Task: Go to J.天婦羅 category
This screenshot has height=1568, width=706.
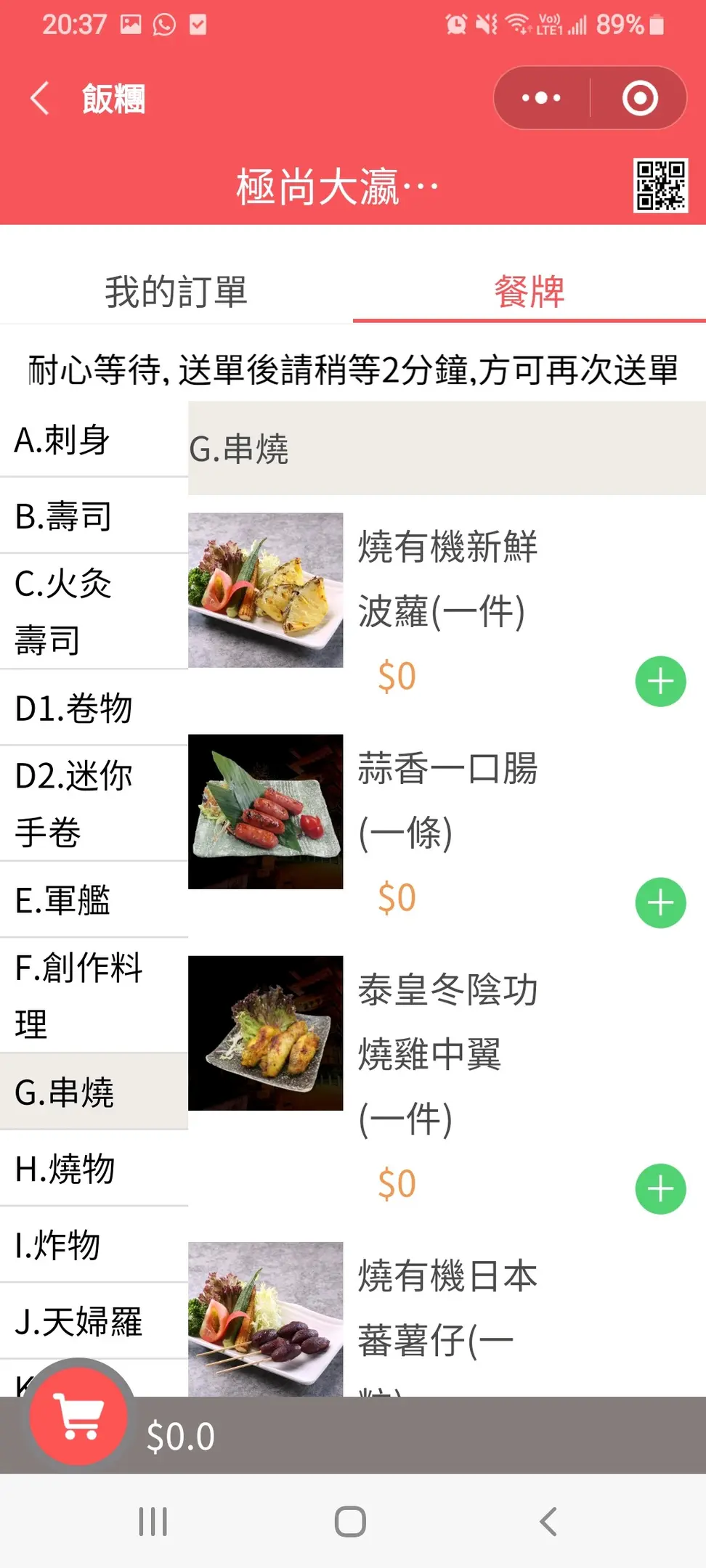Action: (94, 1321)
